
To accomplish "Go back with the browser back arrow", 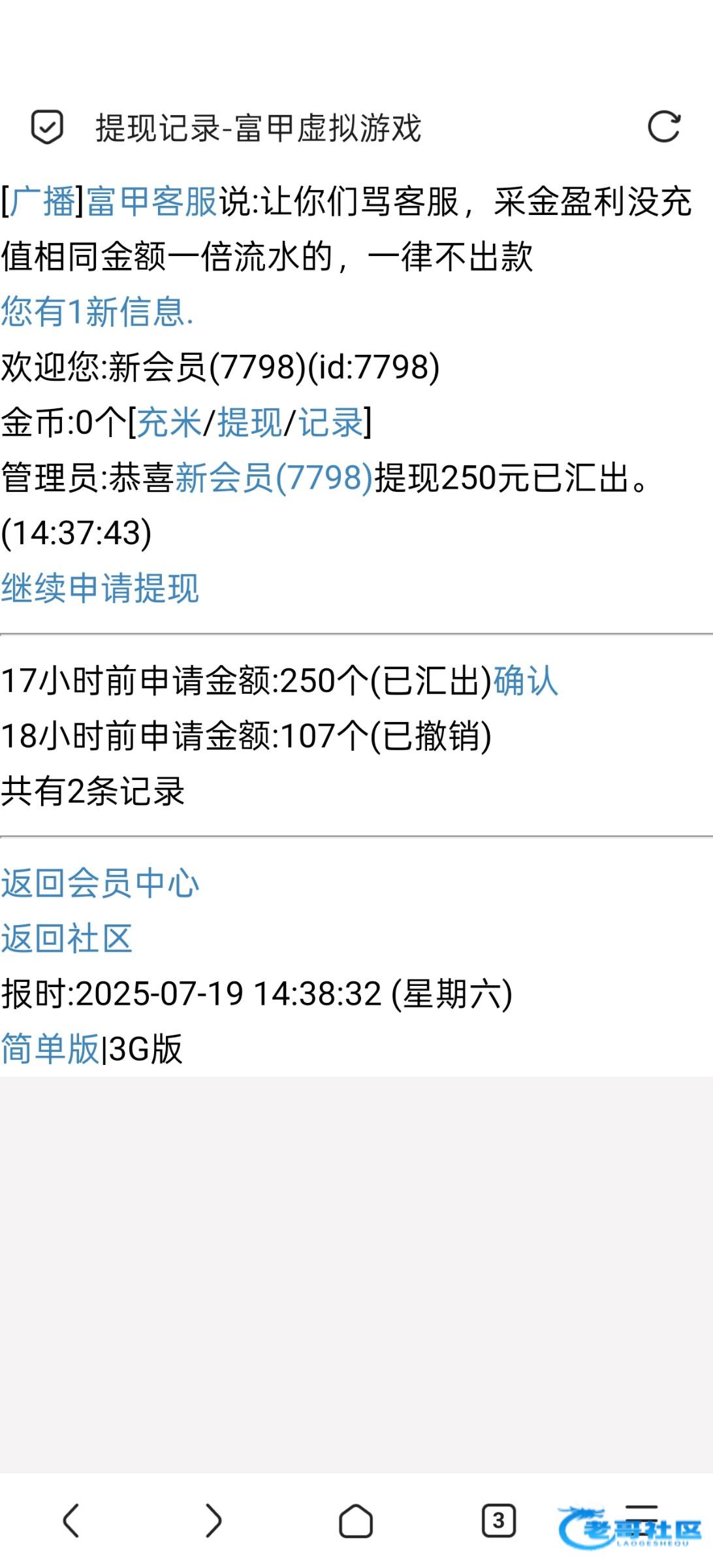I will click(71, 1520).
